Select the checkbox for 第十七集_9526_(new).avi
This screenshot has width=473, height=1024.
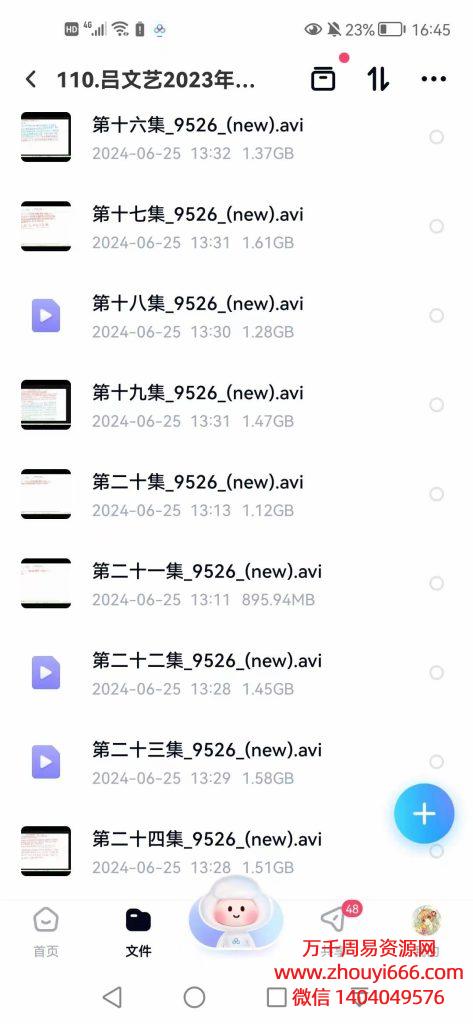[x=436, y=227]
